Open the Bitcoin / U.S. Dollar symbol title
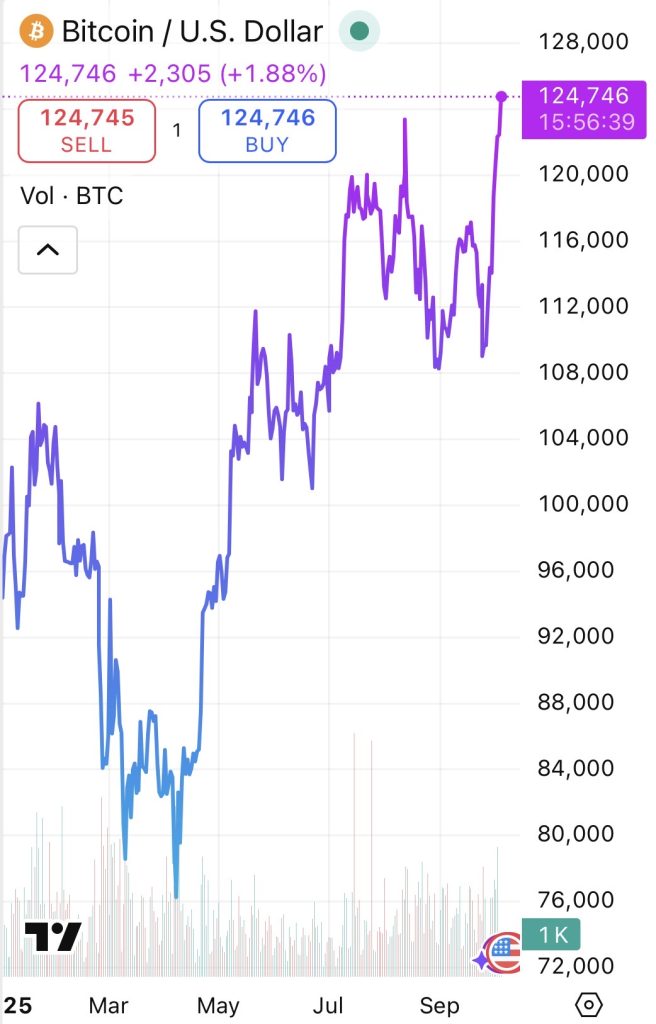 (192, 32)
